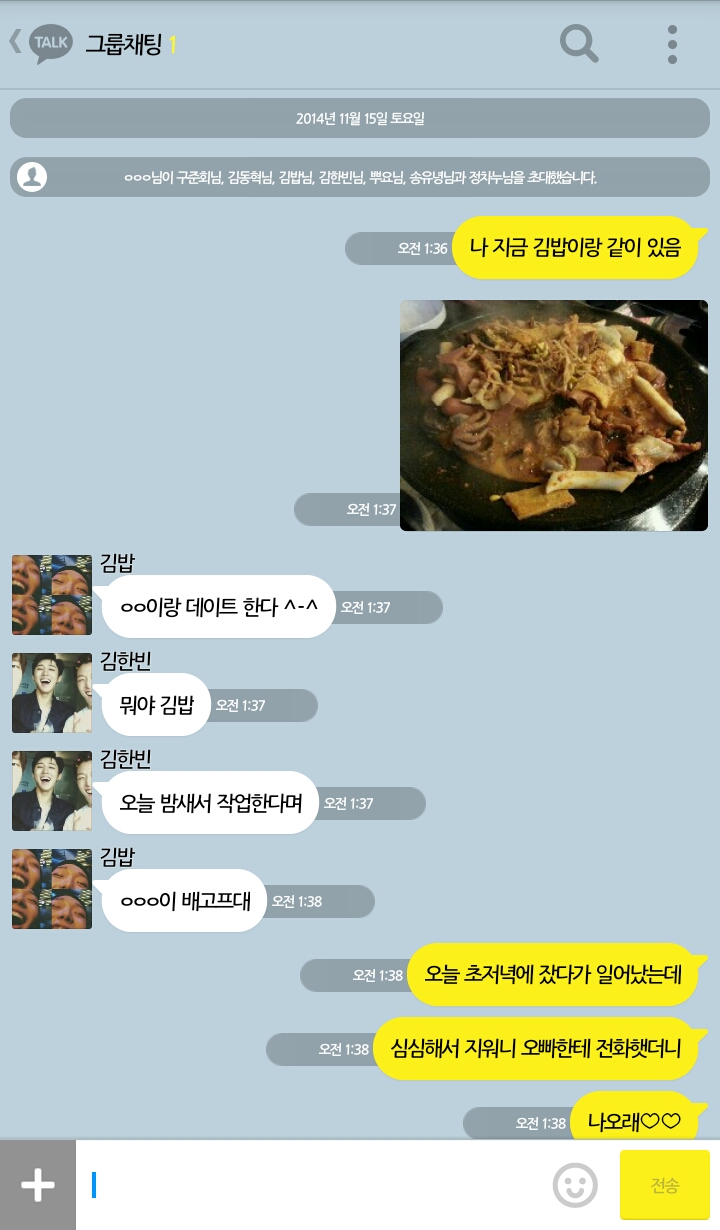Tap the bubble 뭐야 김밥

pos(155,705)
